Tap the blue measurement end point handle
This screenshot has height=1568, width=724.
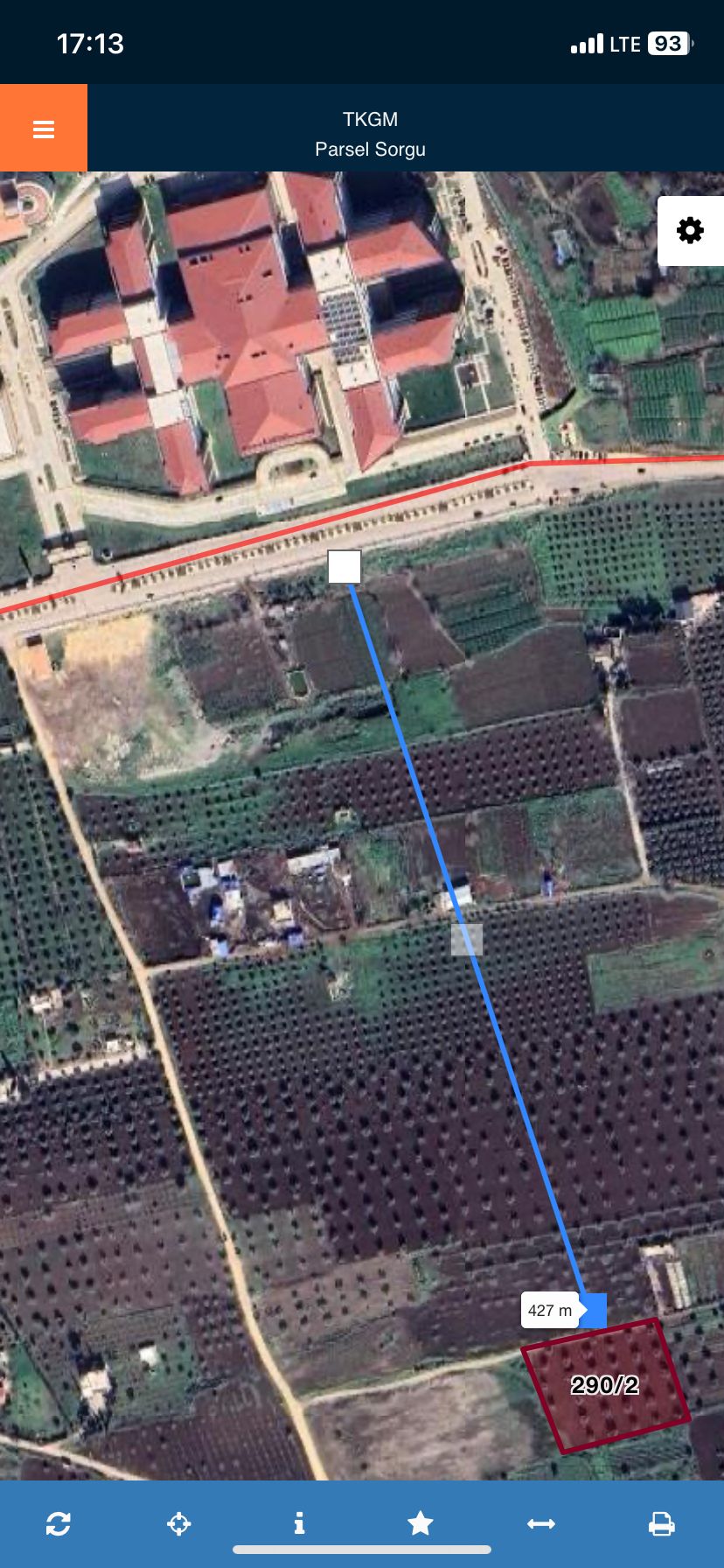[x=595, y=1310]
